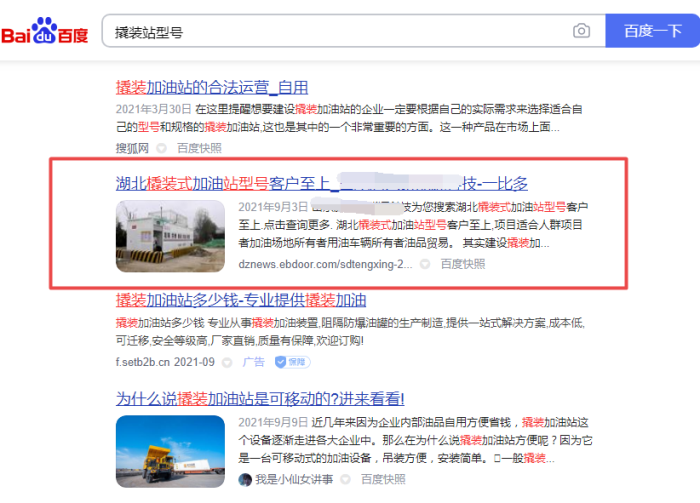Open the yellow truck thumbnail image

[170, 449]
